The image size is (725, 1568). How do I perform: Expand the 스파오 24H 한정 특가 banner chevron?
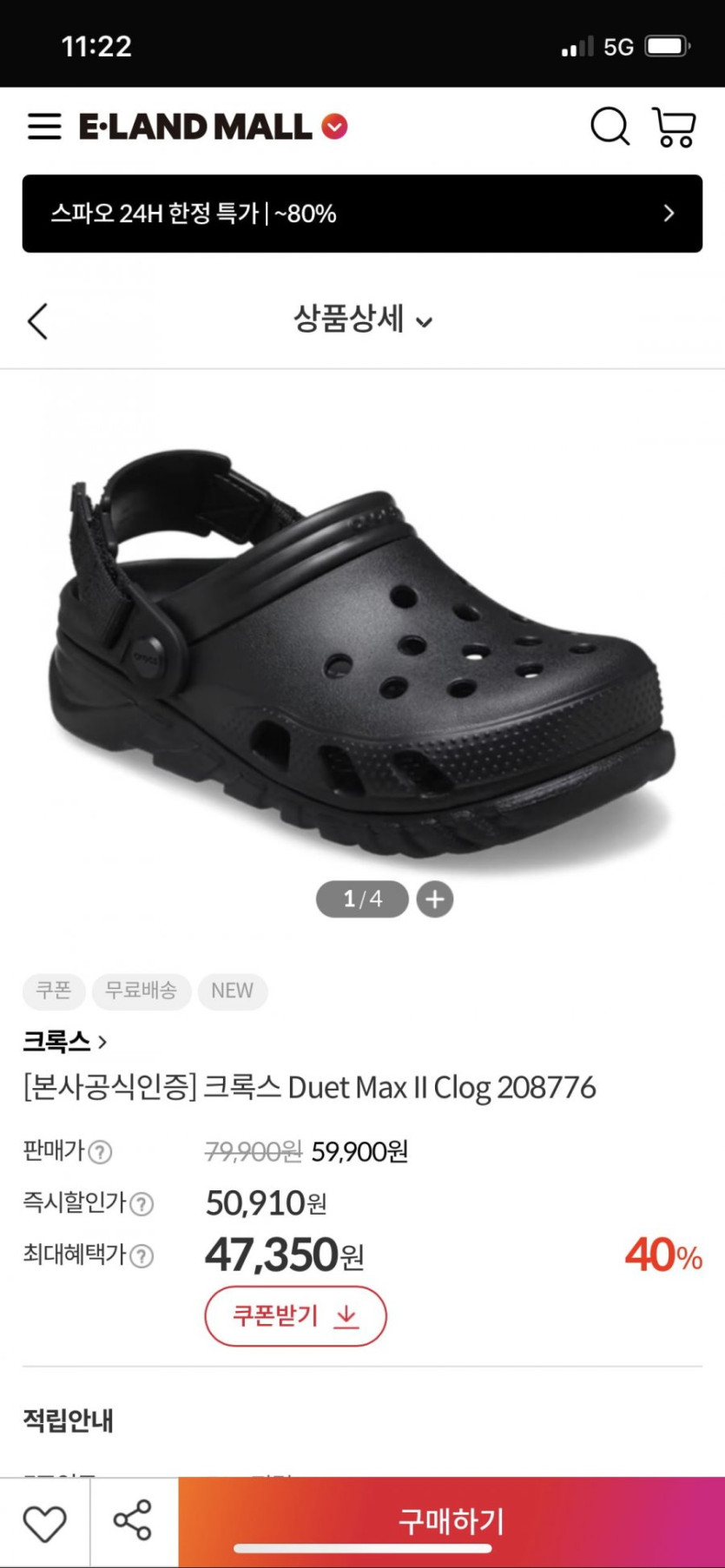[669, 213]
